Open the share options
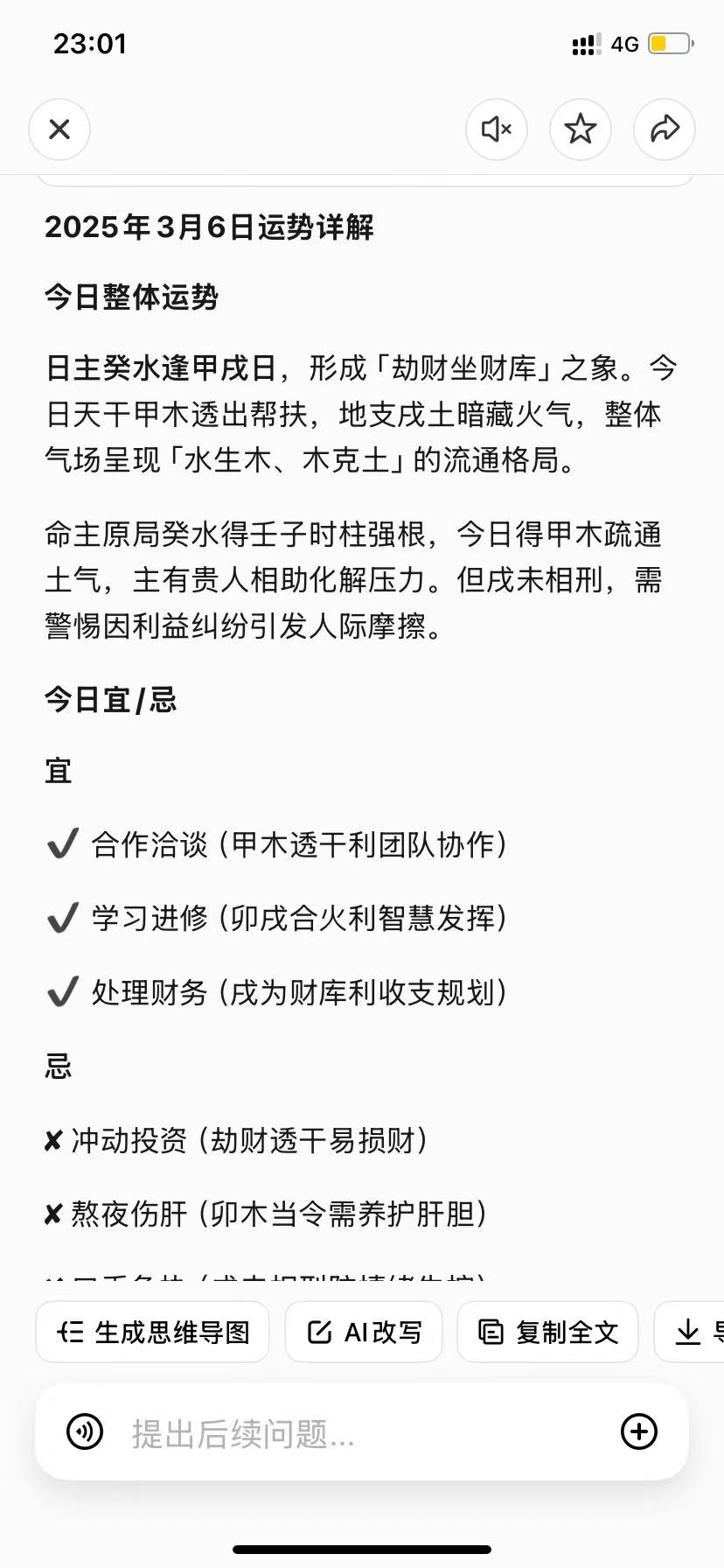The width and height of the screenshot is (724, 1568). (x=664, y=129)
